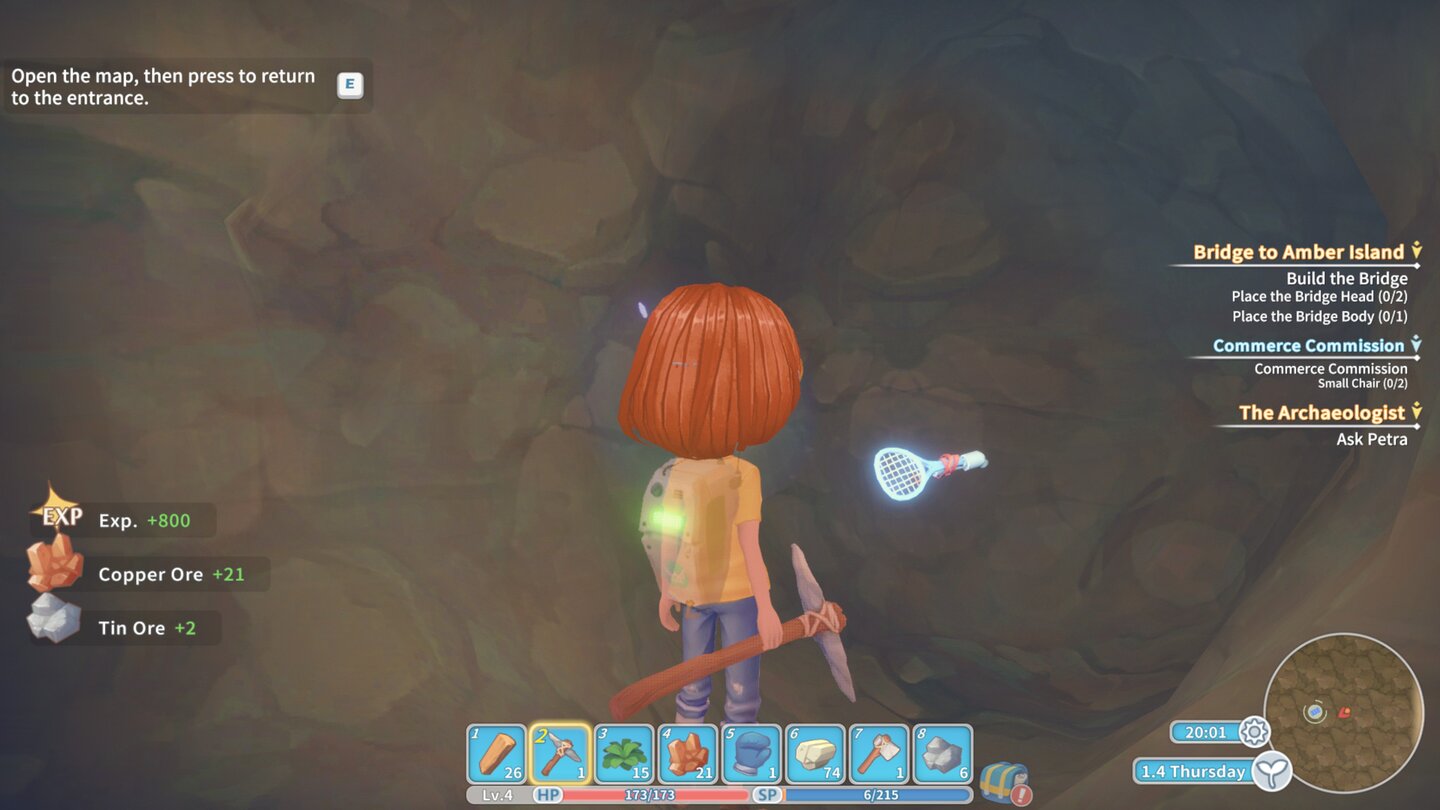This screenshot has width=1440, height=810.
Task: Open the Commerce Commission quest entry
Action: coord(1308,346)
